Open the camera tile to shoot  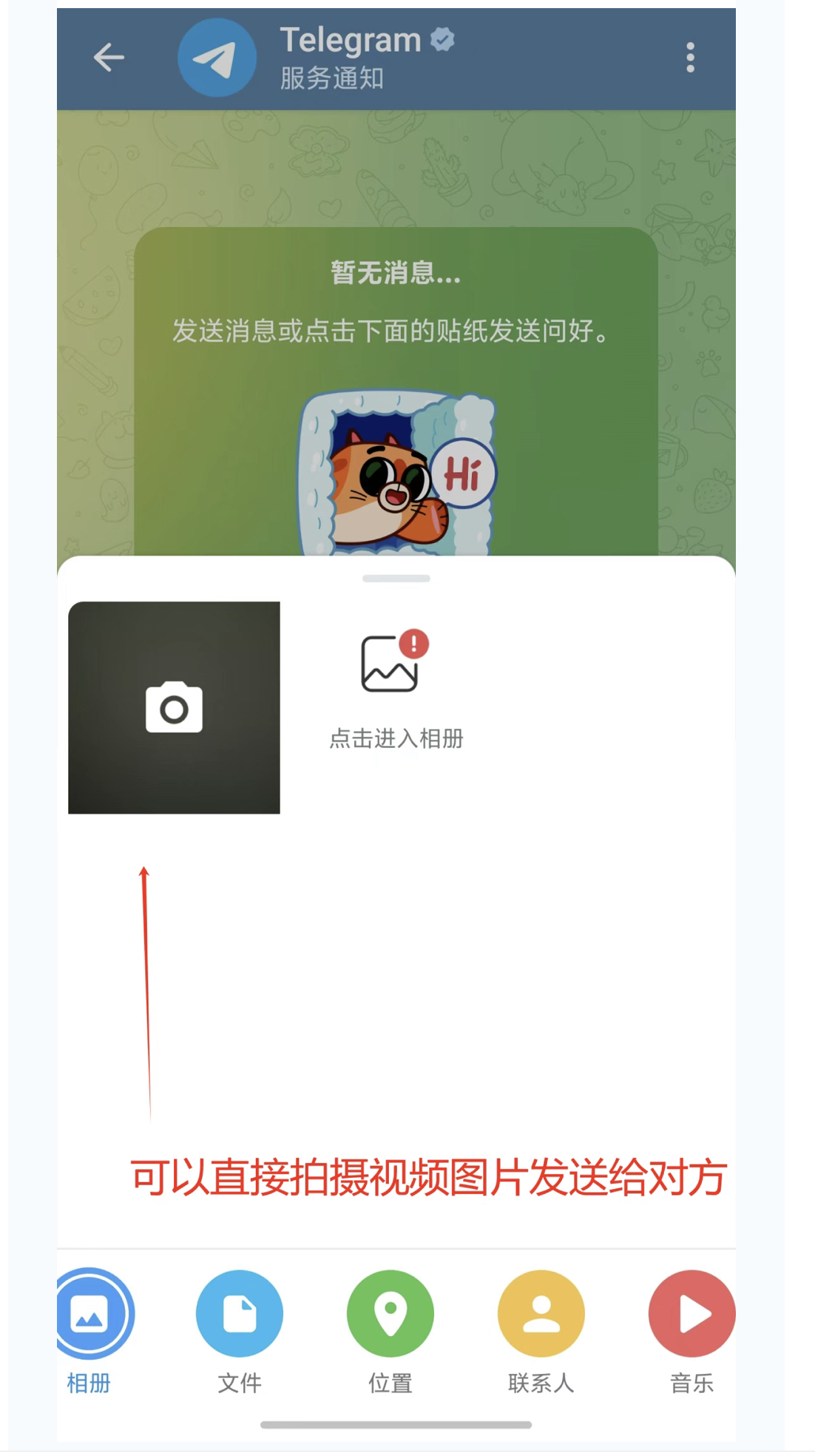click(174, 707)
